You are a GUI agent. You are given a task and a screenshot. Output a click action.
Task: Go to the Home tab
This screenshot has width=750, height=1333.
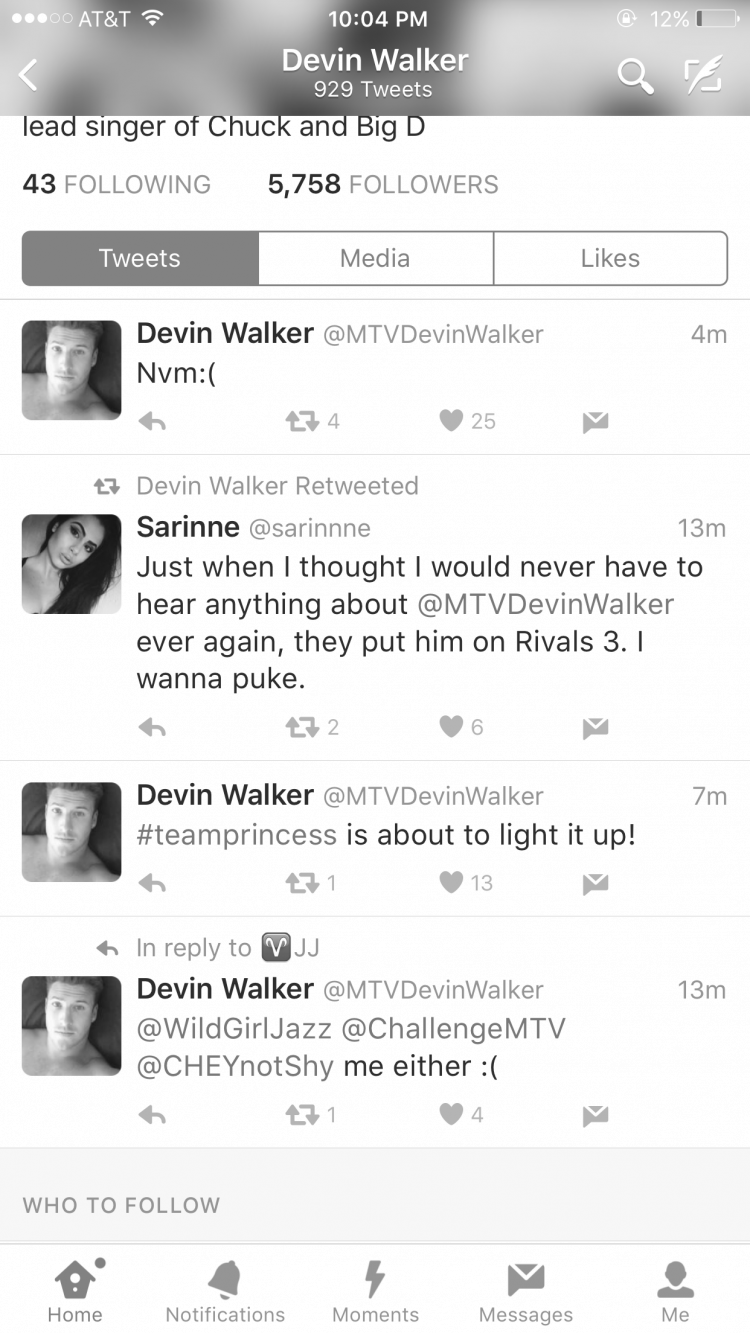[75, 1290]
